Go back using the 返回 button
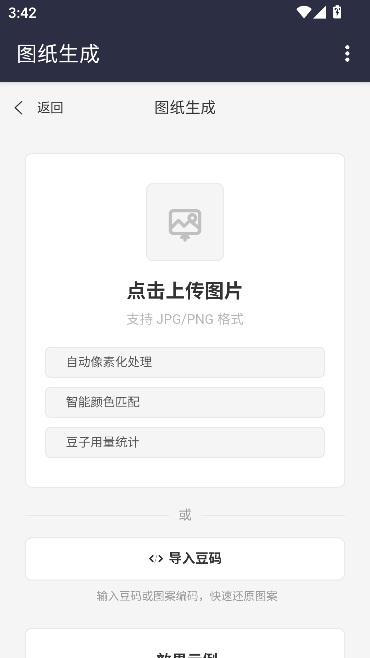The image size is (370, 658). click(39, 108)
